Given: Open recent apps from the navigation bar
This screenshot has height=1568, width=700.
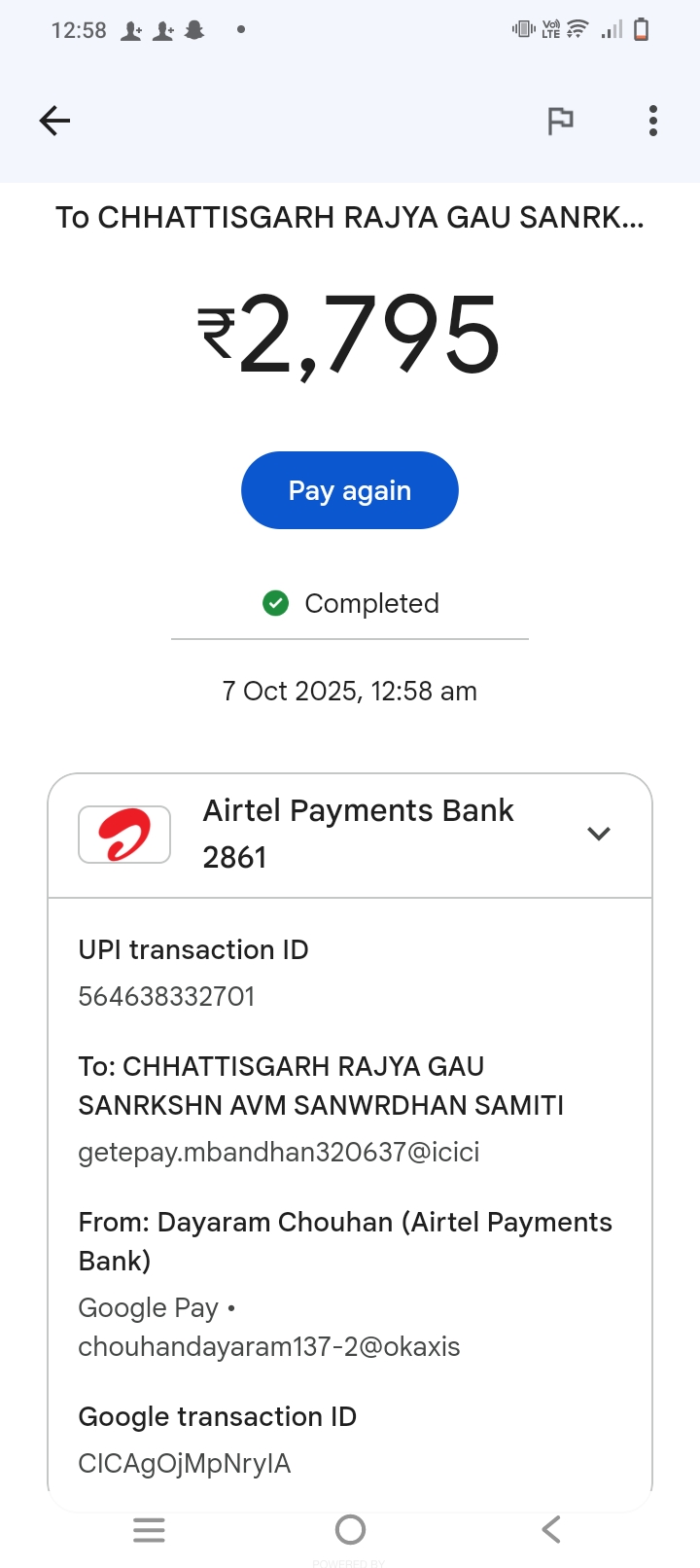Looking at the screenshot, I should coord(149,1530).
